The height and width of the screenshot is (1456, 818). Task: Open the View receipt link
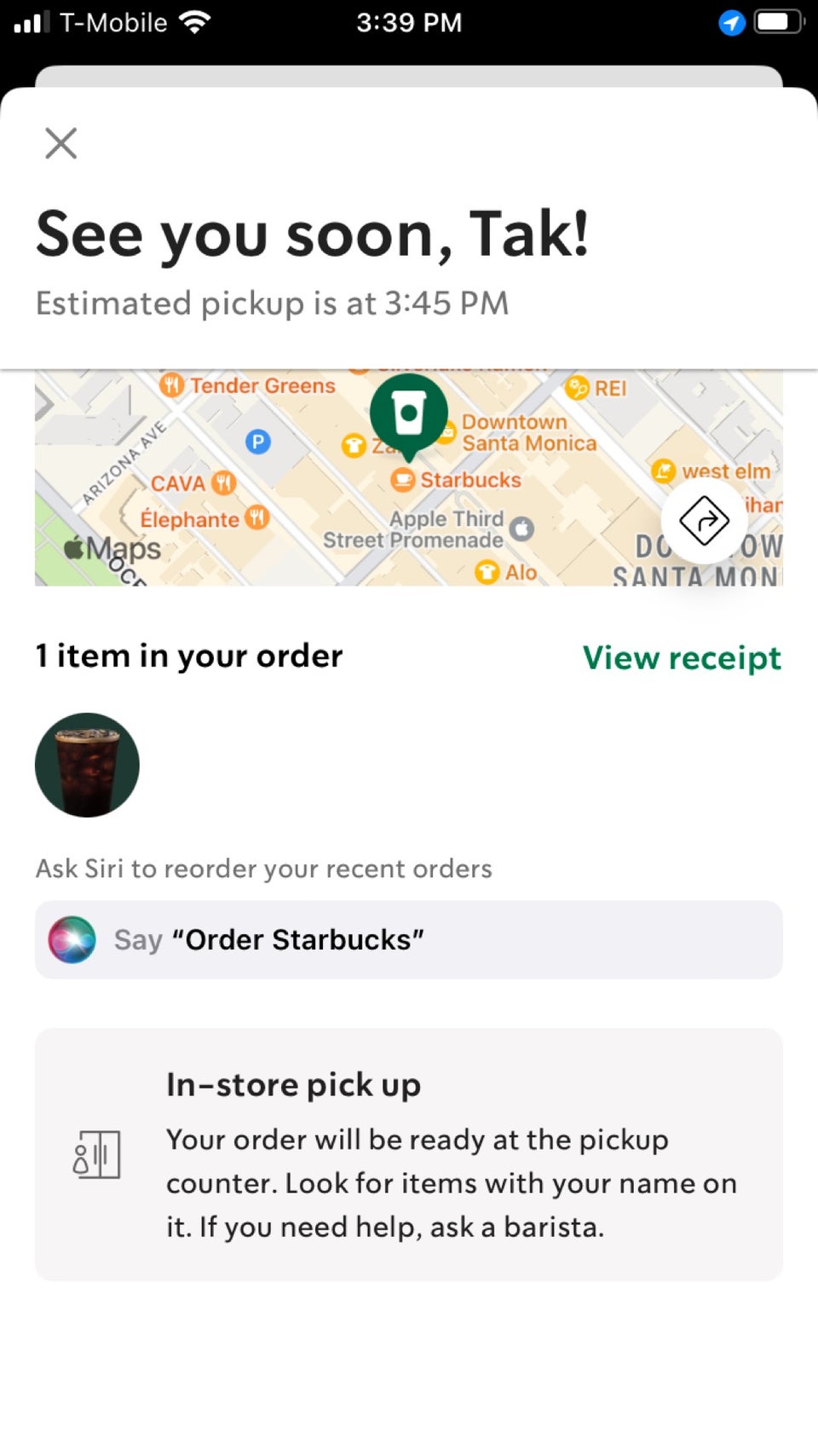coord(682,658)
